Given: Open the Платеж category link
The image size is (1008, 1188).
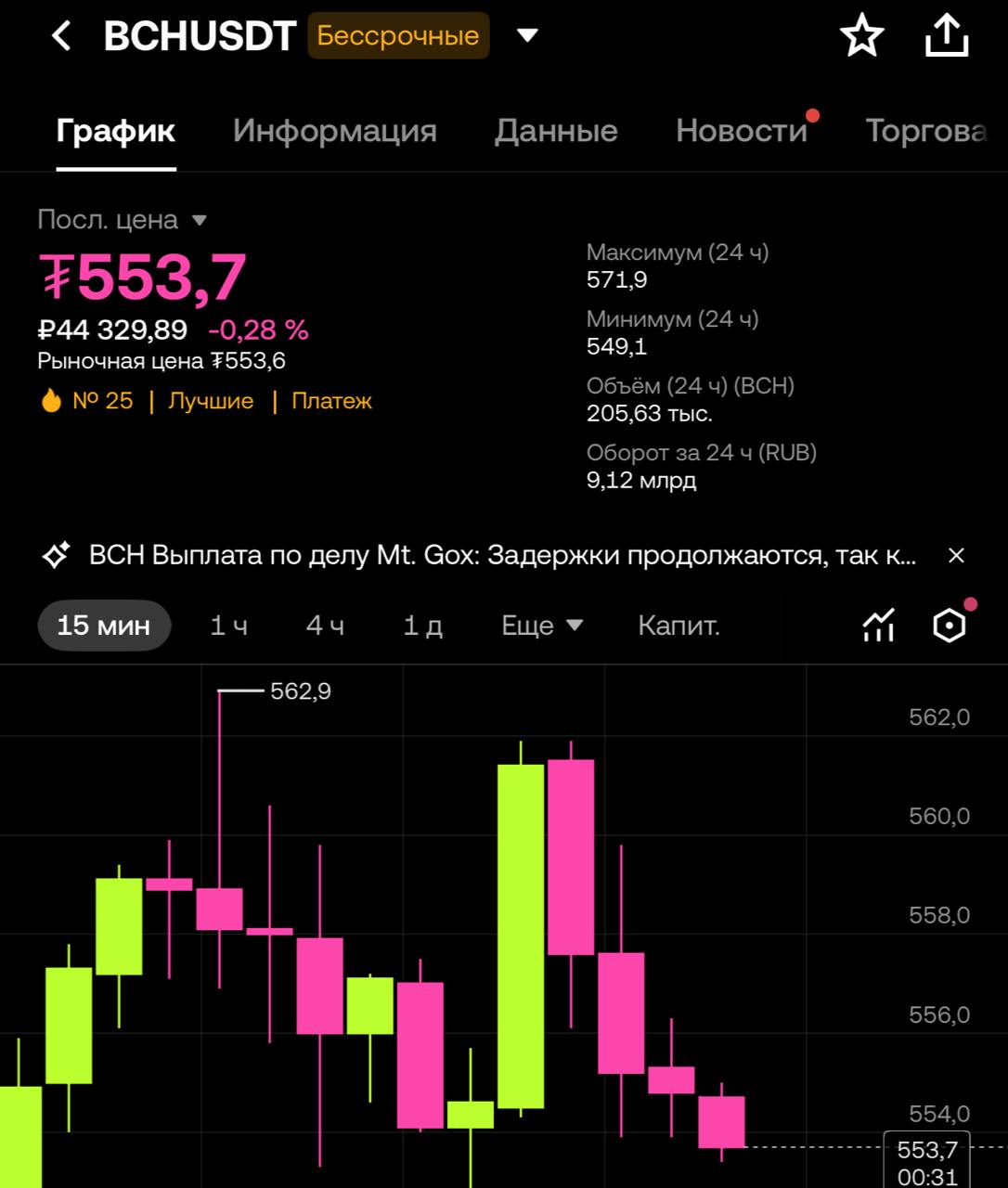Looking at the screenshot, I should [331, 401].
